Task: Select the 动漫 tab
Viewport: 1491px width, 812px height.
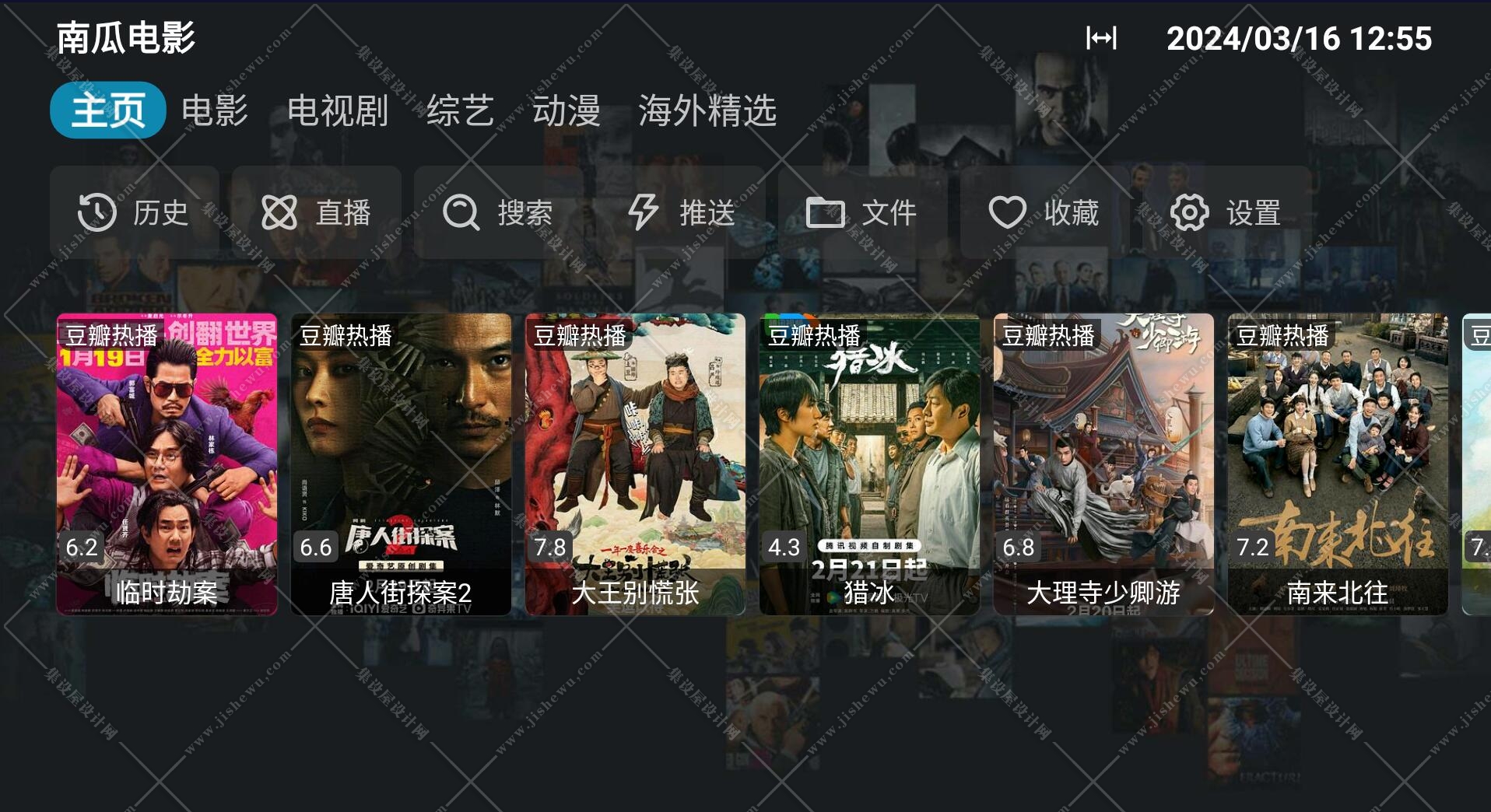Action: [566, 110]
